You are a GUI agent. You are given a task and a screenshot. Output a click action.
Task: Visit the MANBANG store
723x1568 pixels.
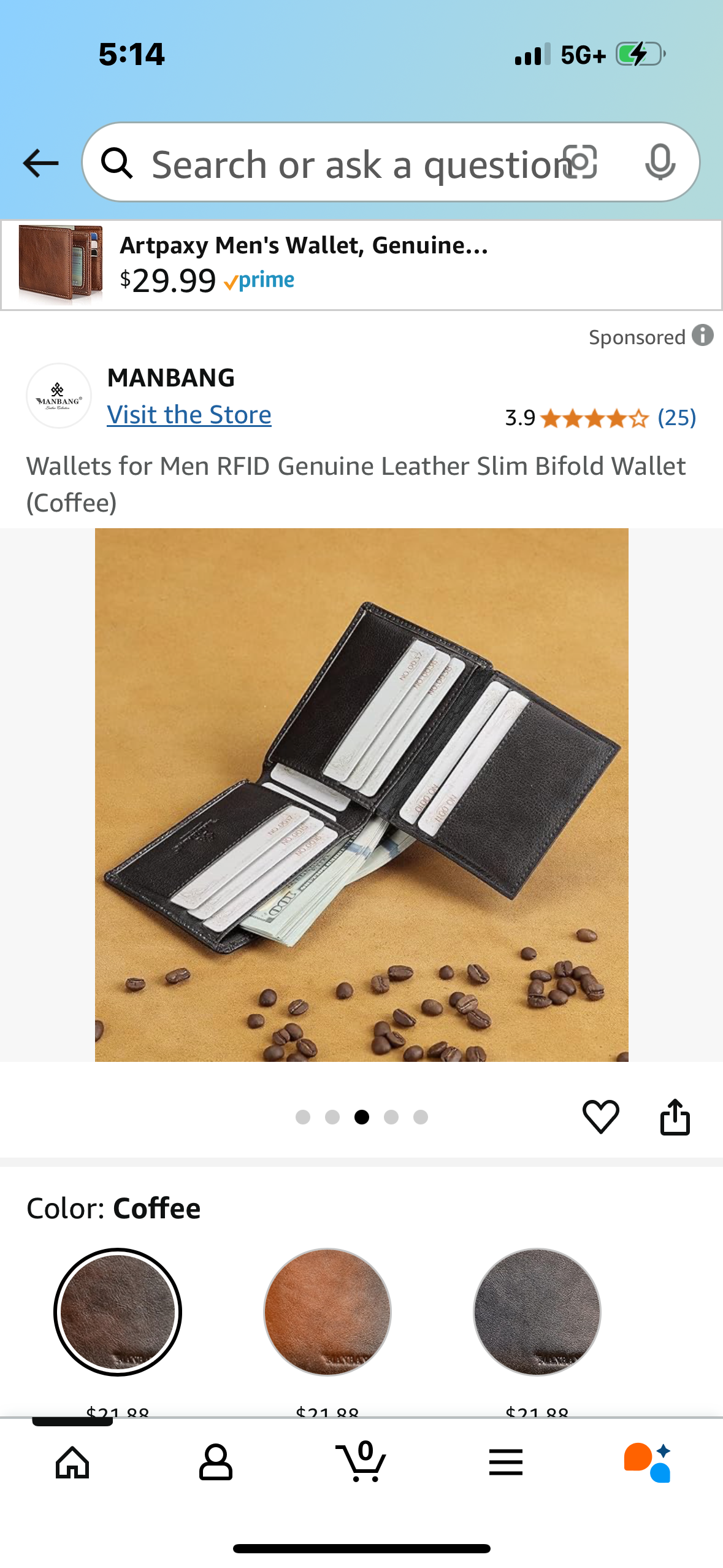pyautogui.click(x=189, y=415)
